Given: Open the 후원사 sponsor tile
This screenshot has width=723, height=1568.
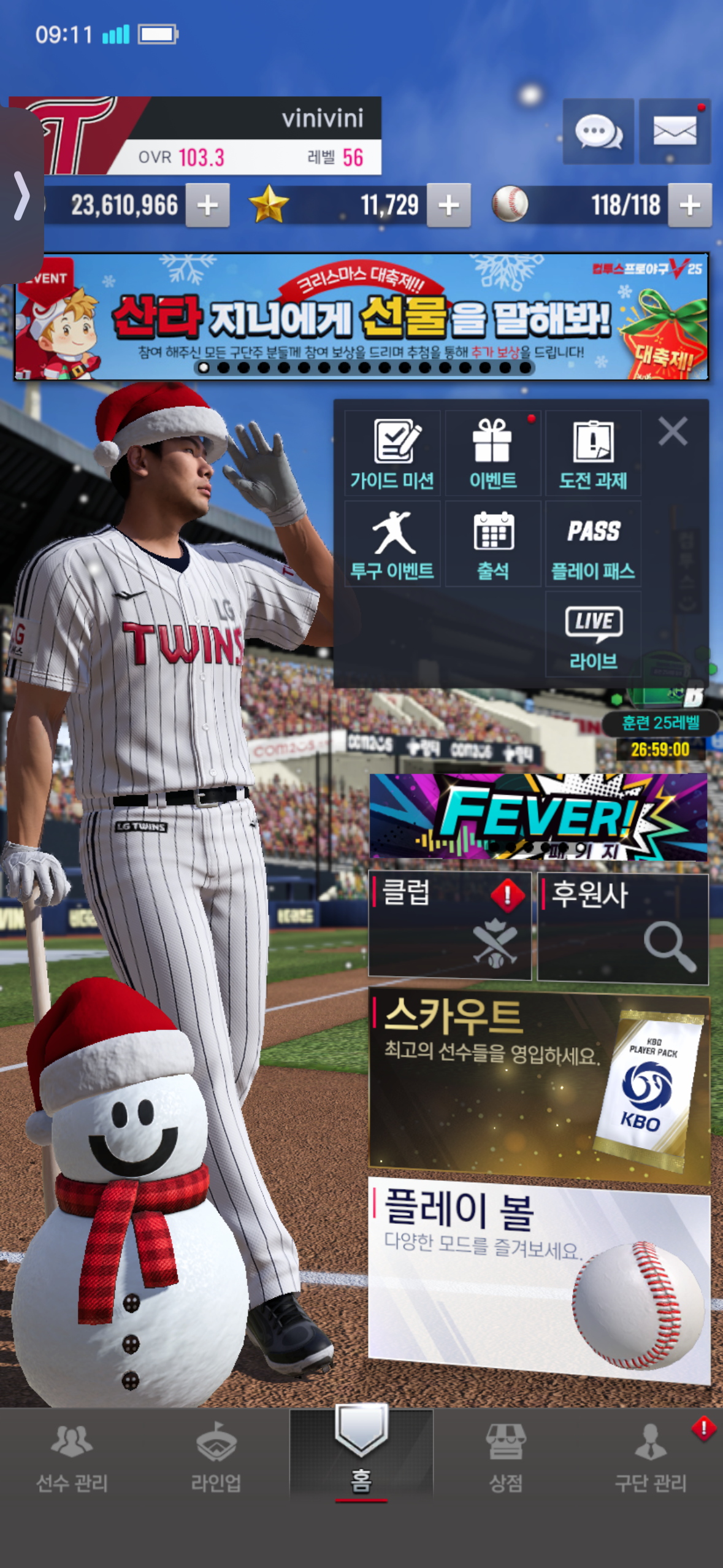Looking at the screenshot, I should [622, 928].
